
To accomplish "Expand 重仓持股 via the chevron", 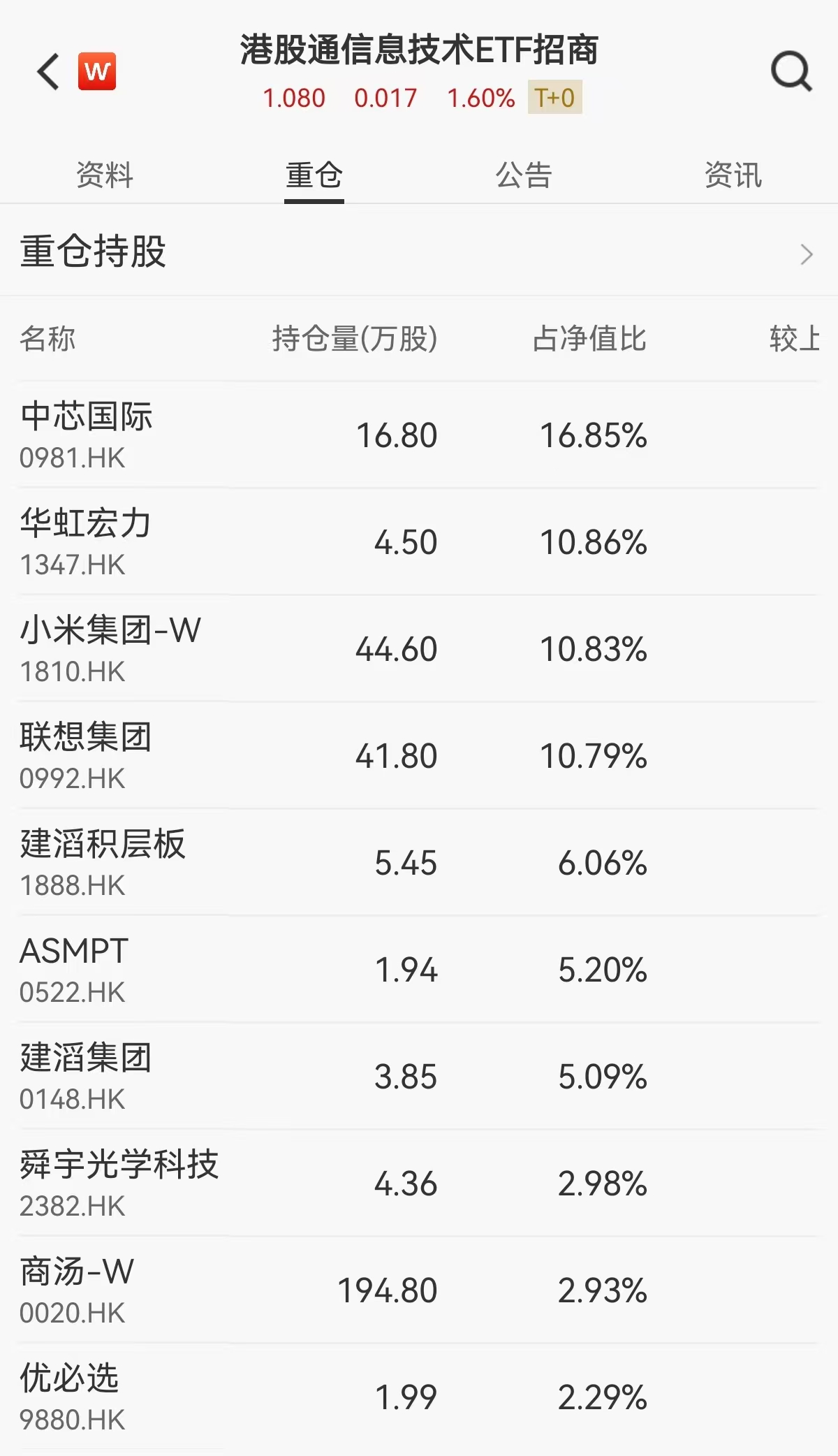I will [x=807, y=254].
